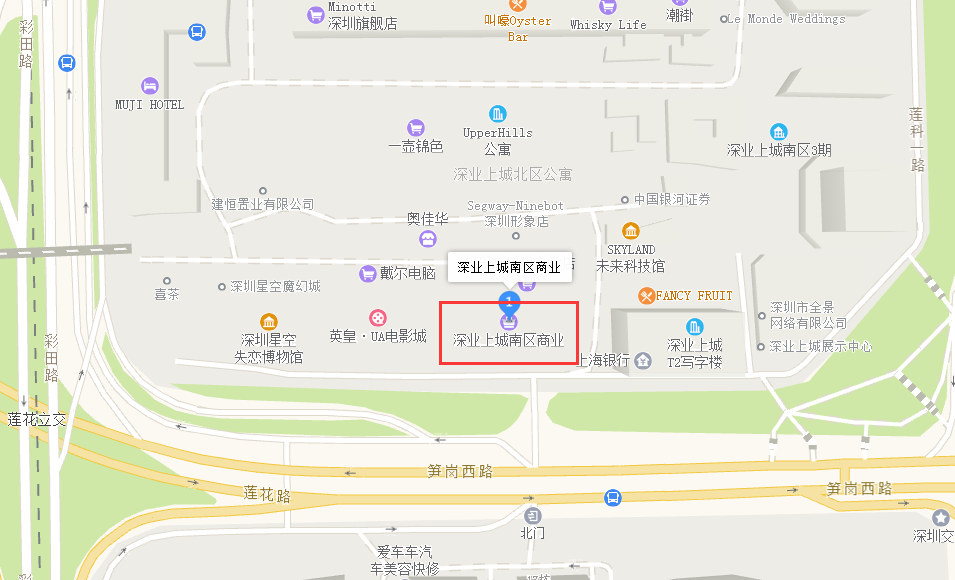This screenshot has width=955, height=580.
Task: Open SKYLAND 未来科技馆 marker
Action: click(x=630, y=231)
